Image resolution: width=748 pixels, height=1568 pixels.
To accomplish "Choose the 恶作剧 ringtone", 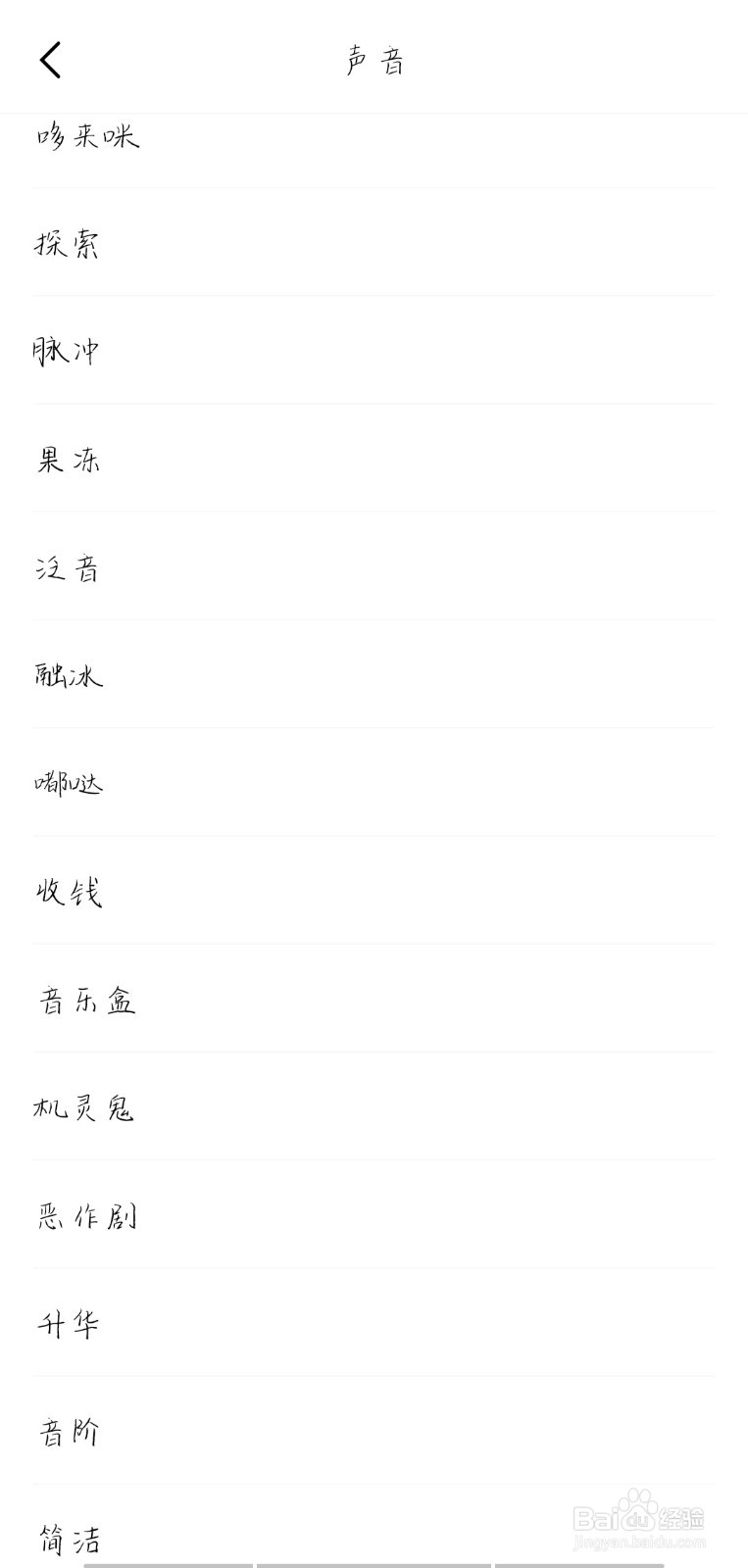I will click(86, 1216).
